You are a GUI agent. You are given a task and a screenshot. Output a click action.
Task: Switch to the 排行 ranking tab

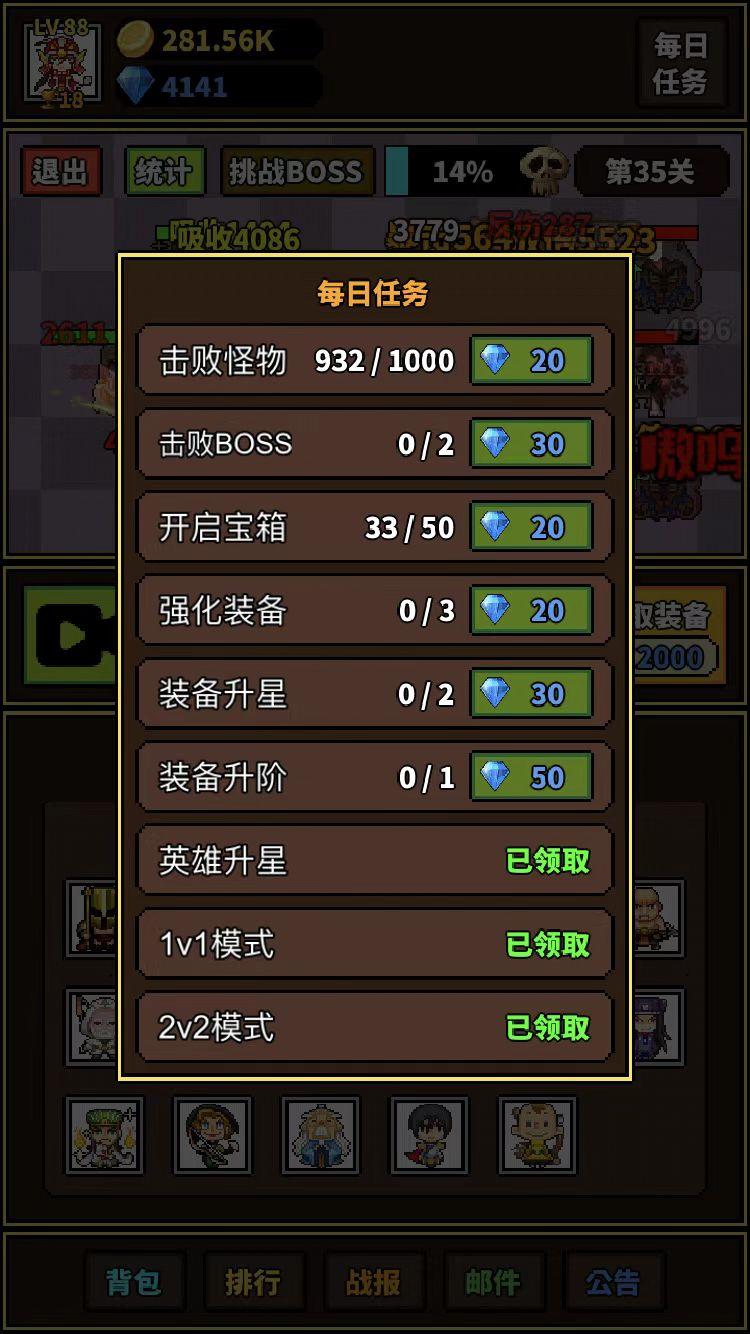click(x=252, y=1282)
